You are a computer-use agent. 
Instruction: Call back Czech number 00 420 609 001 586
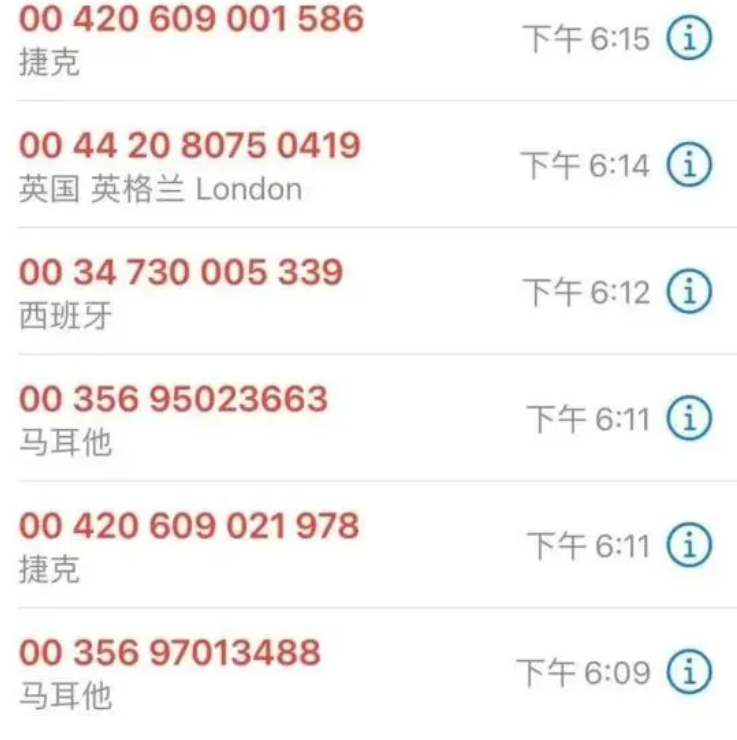coord(191,19)
